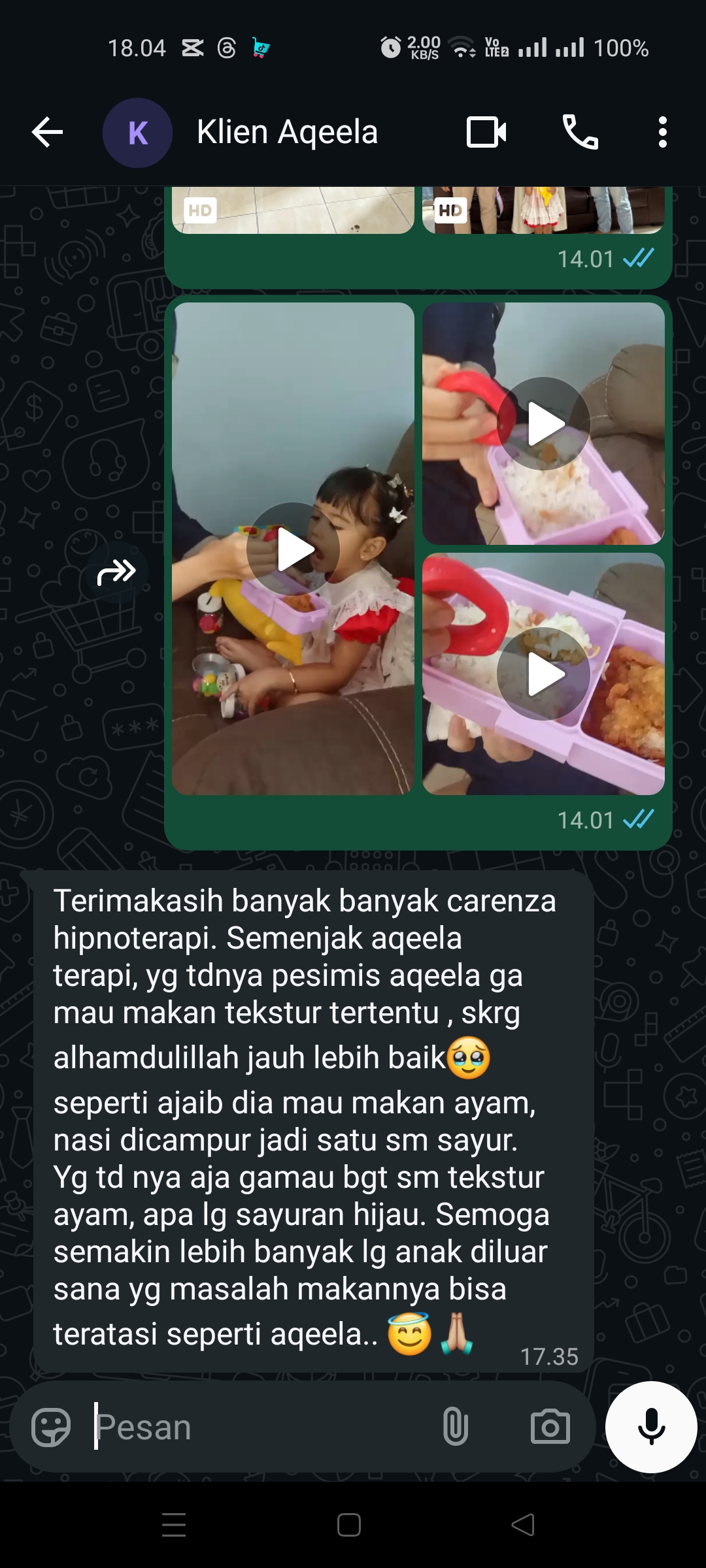Open the group photo with HD badge
The width and height of the screenshot is (706, 1568).
point(544,210)
